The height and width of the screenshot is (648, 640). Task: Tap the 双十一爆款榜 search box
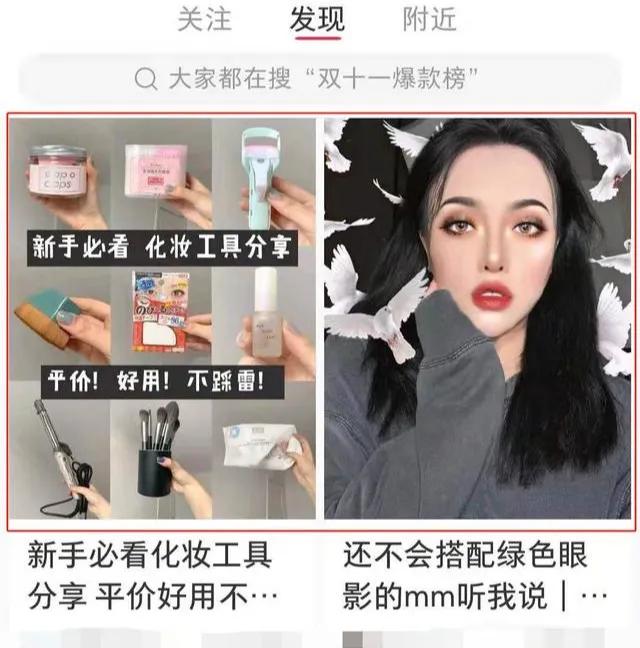point(320,79)
